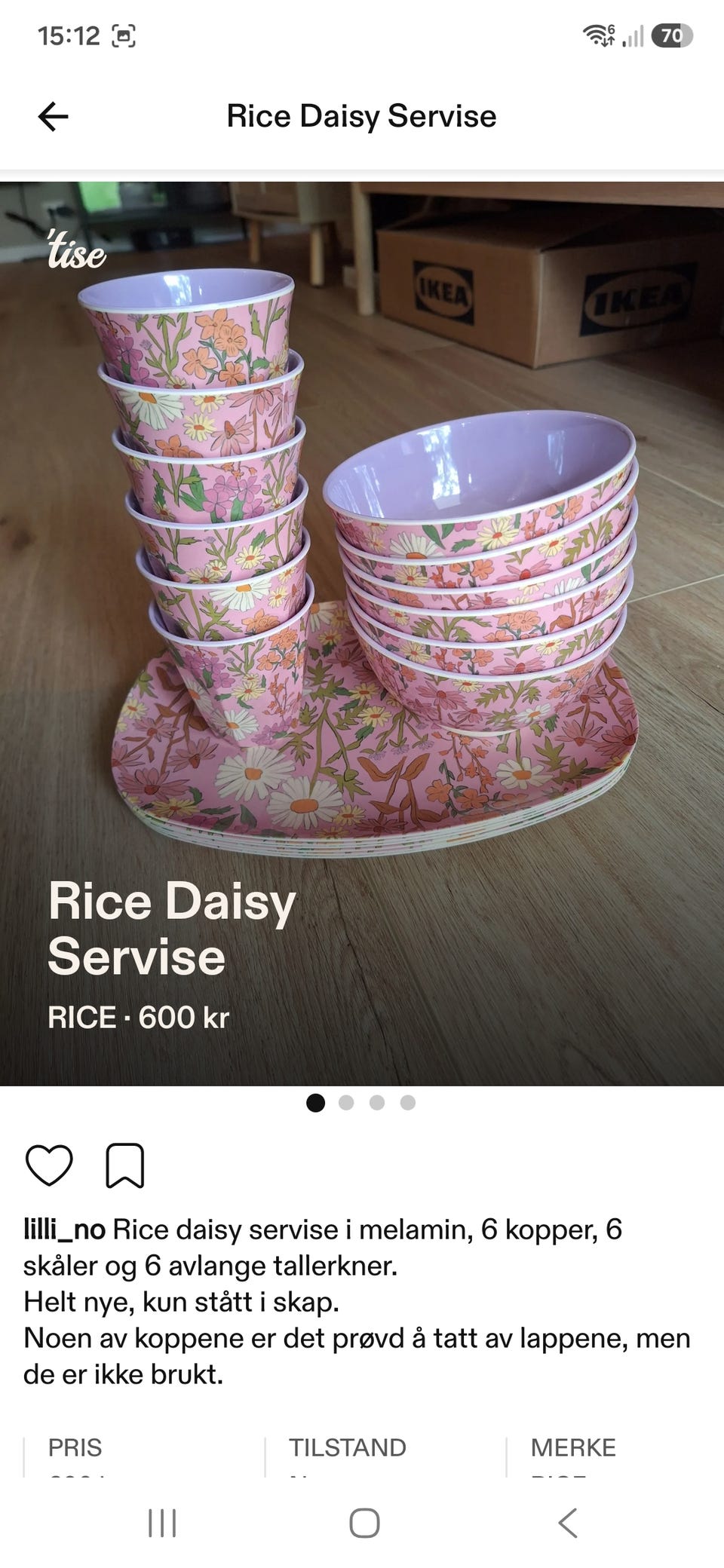Go back using the top arrow
Screen dimensions: 724x1568
click(x=53, y=117)
